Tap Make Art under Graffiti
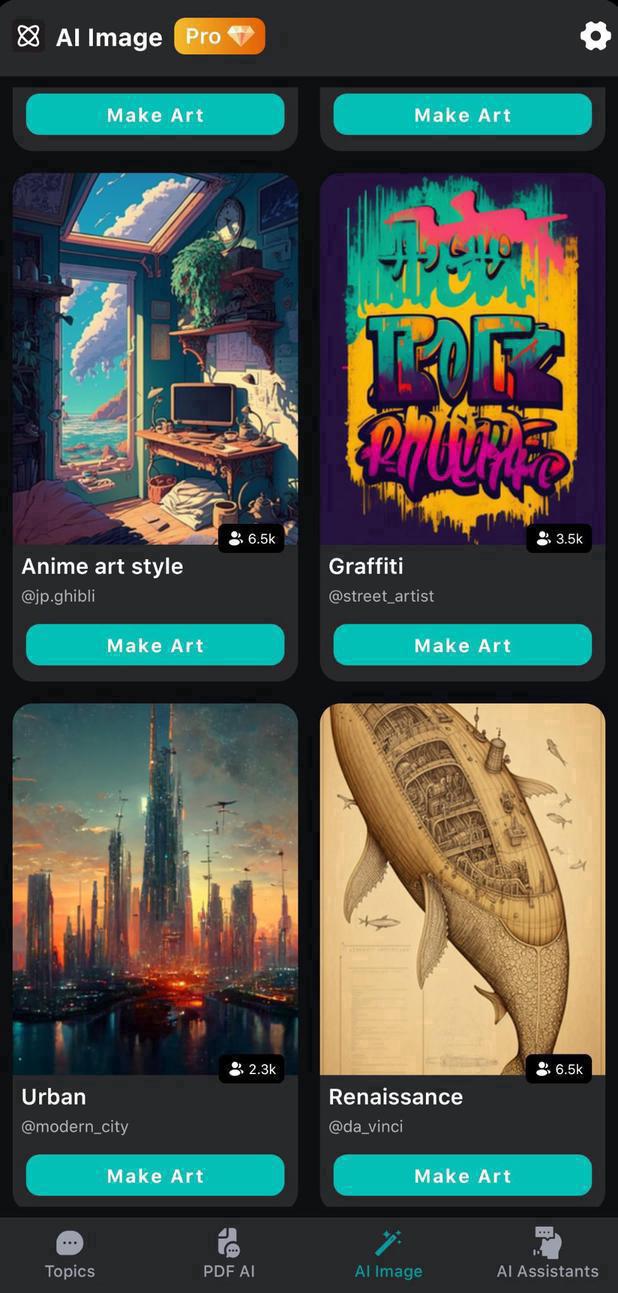This screenshot has height=1293, width=618. (x=462, y=646)
